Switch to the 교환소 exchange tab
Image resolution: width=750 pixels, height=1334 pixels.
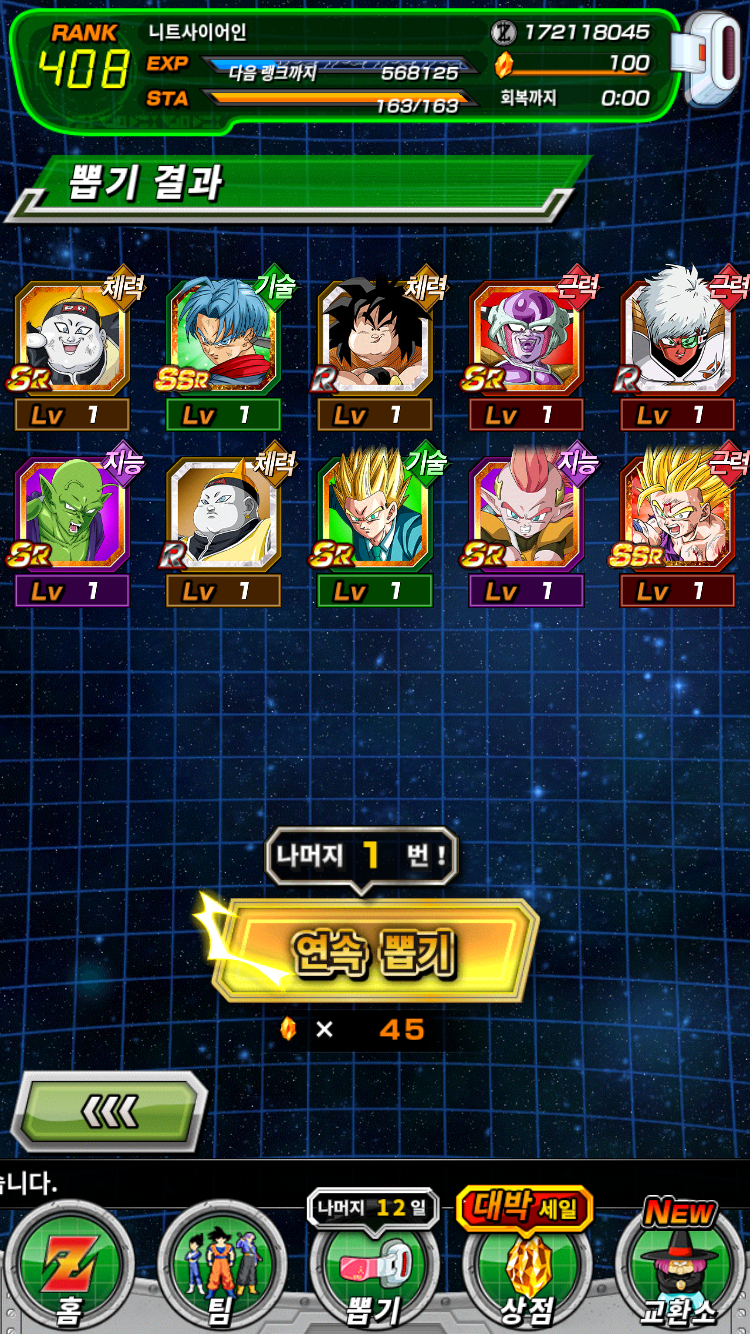point(679,1270)
